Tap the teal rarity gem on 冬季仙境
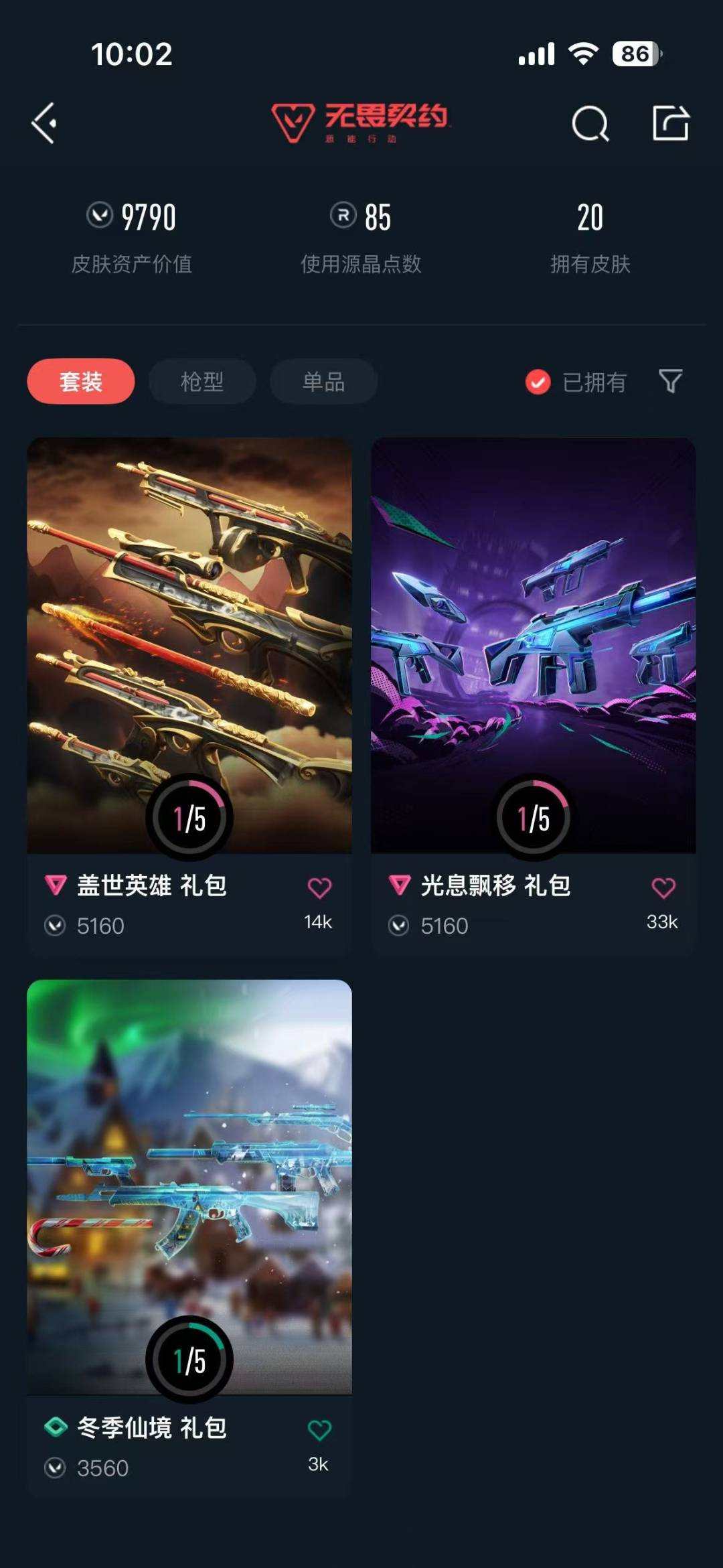The height and width of the screenshot is (1568, 723). click(x=56, y=1427)
